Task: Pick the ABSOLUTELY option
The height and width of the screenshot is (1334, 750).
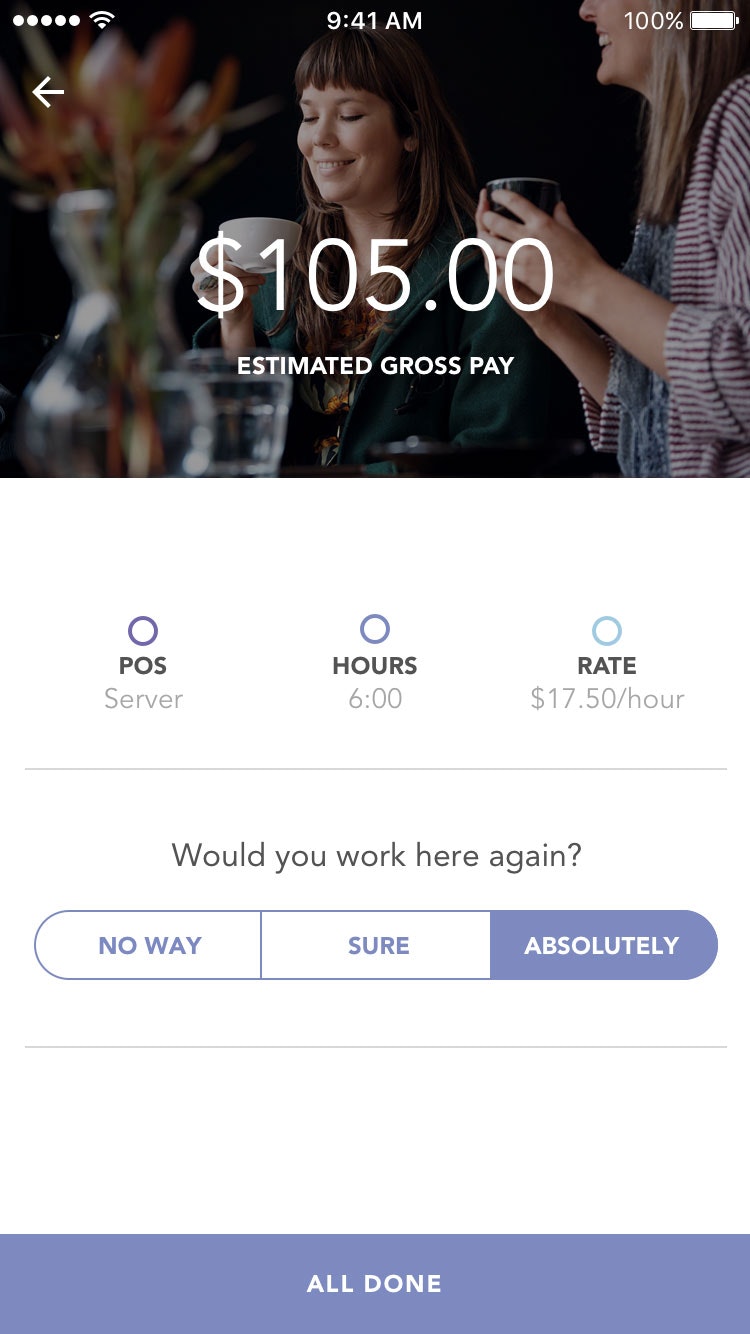Action: tap(604, 945)
